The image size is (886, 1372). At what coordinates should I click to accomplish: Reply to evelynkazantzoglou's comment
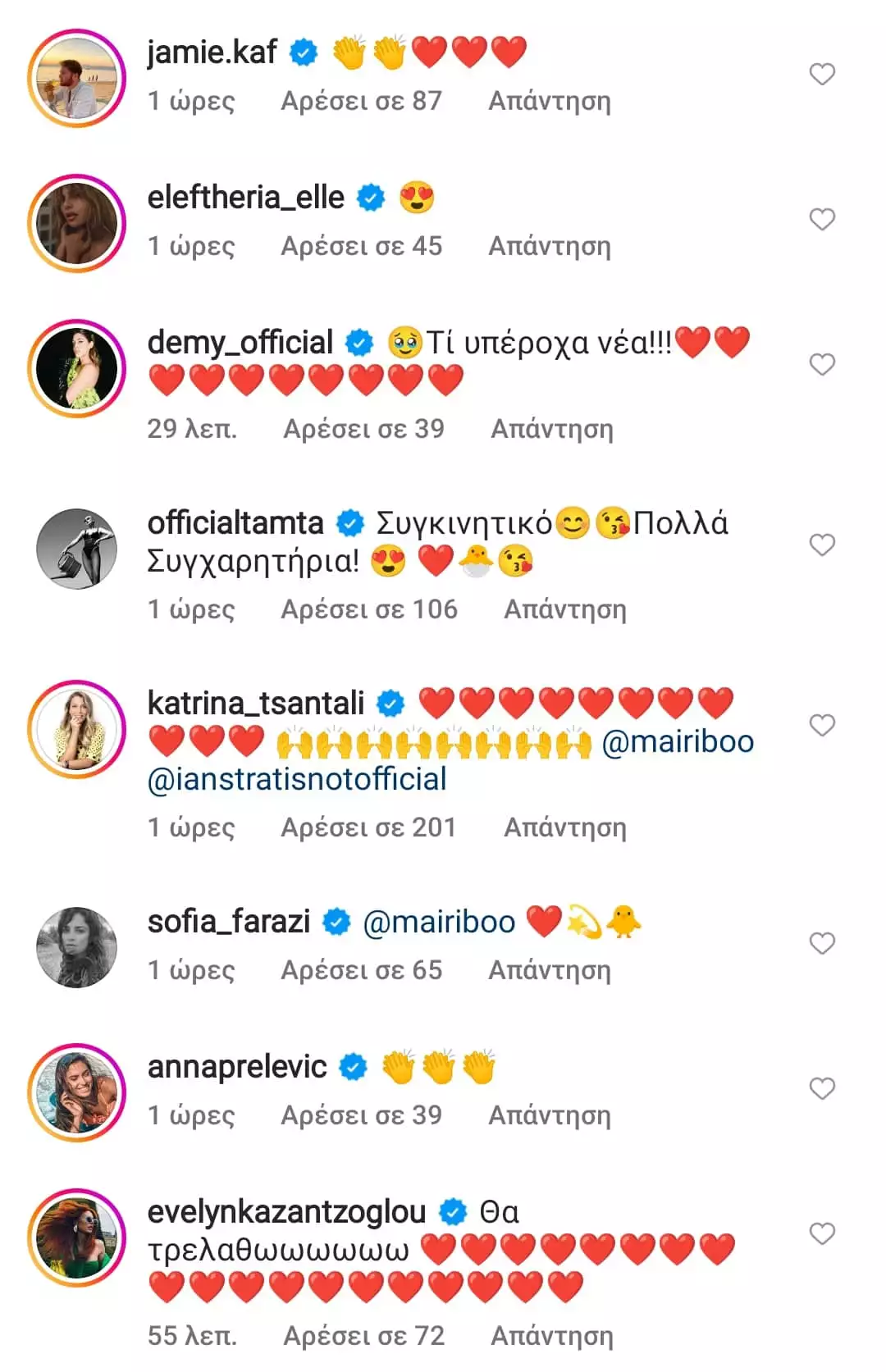[x=551, y=1336]
